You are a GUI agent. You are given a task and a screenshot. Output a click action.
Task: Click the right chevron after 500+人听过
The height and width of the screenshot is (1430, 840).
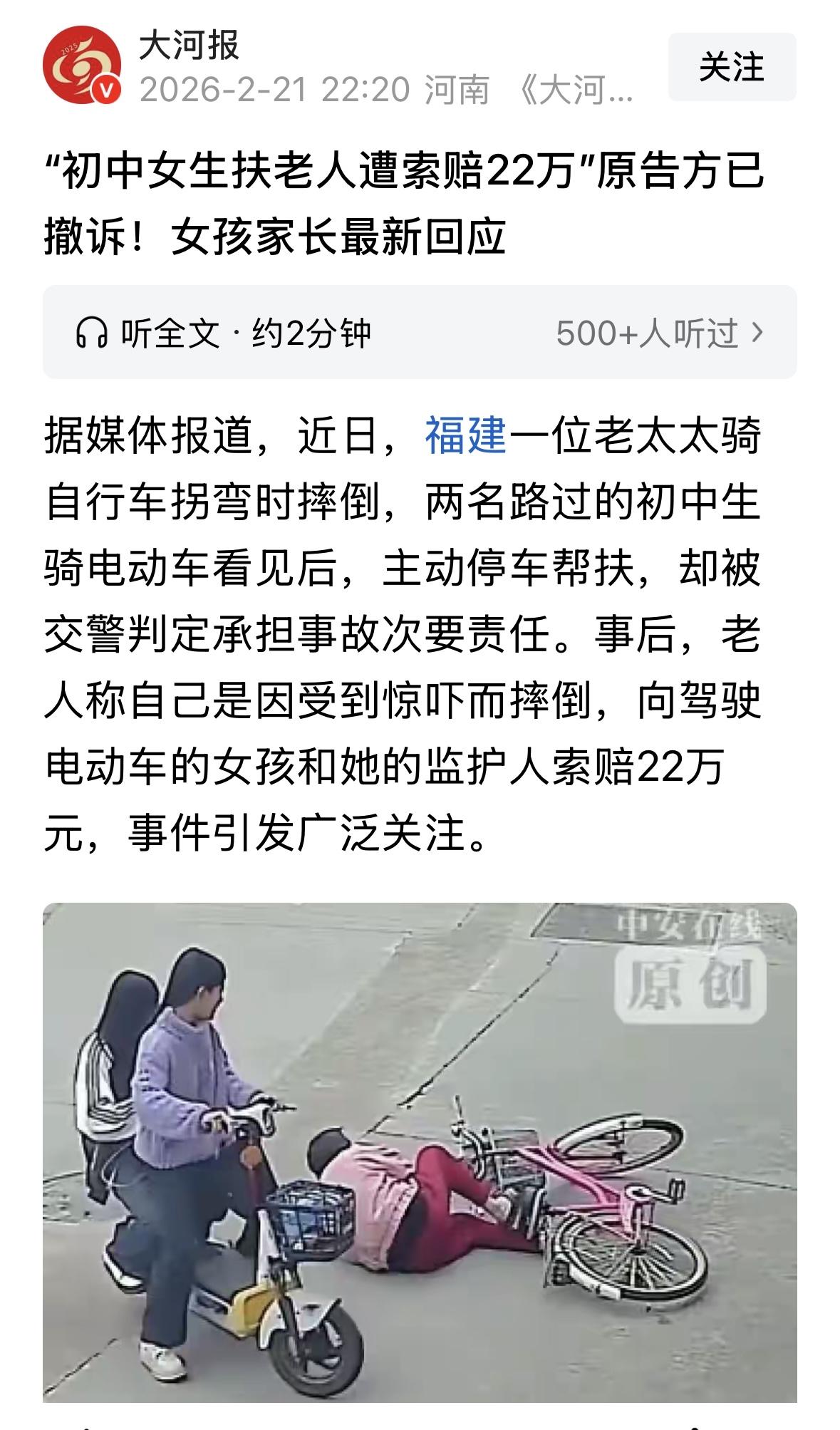[x=758, y=331]
